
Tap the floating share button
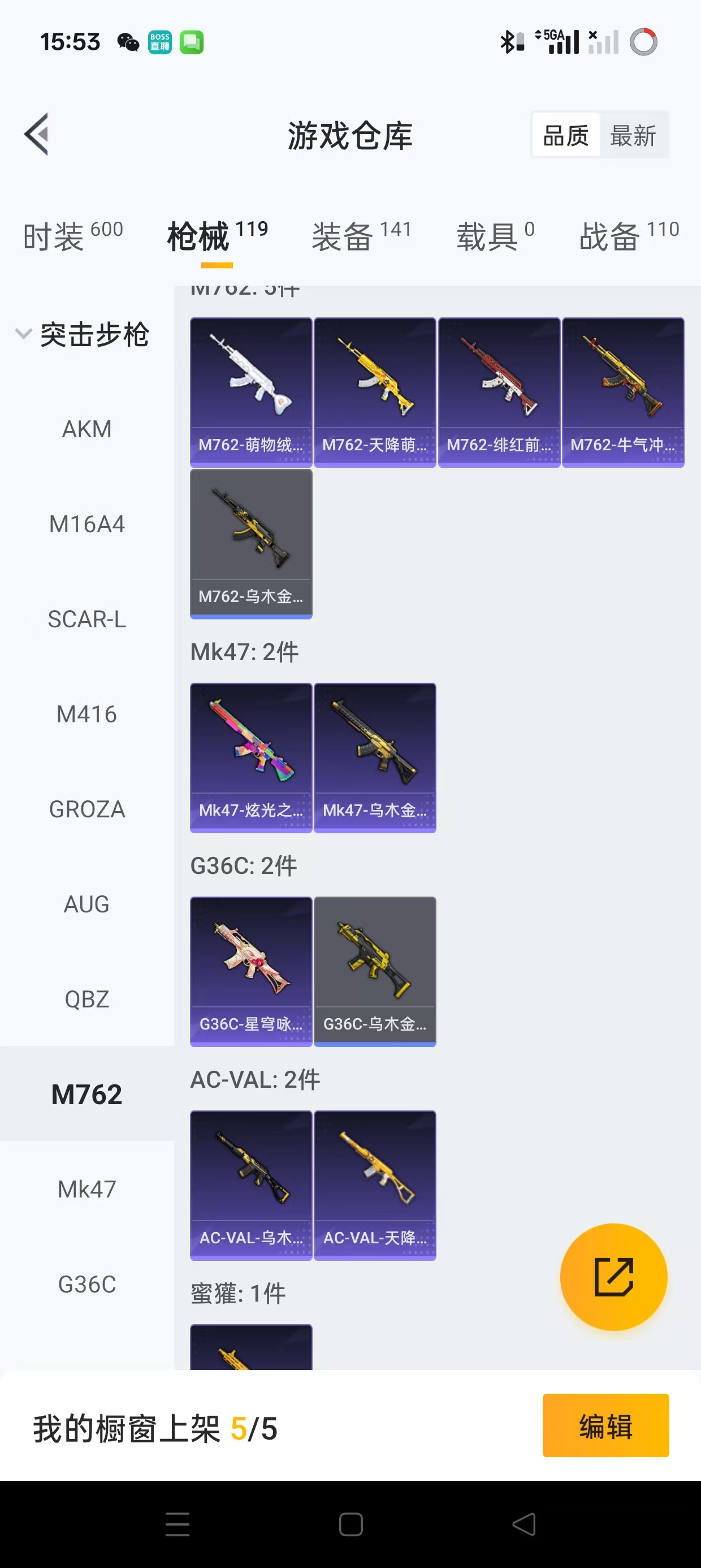(x=613, y=1277)
